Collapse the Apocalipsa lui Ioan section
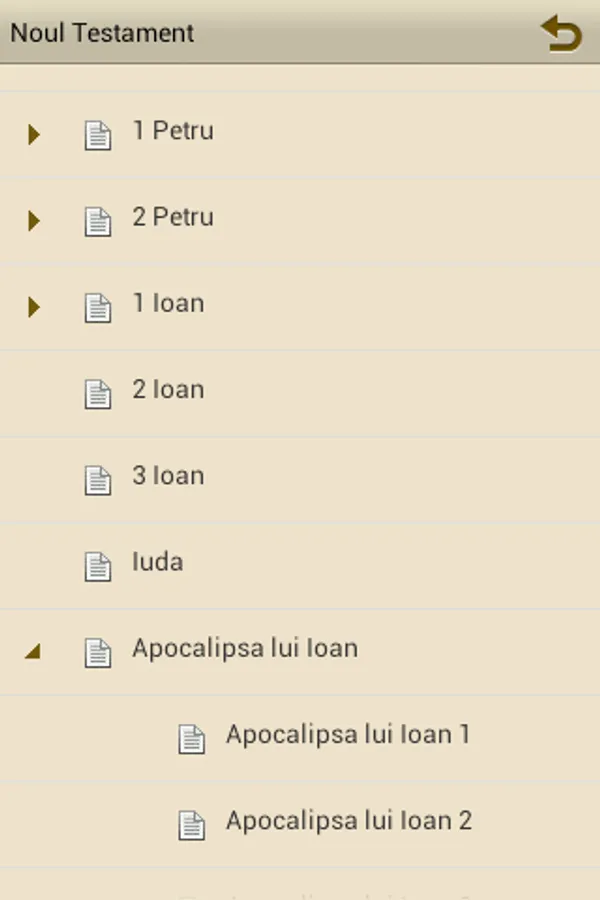 coord(34,652)
